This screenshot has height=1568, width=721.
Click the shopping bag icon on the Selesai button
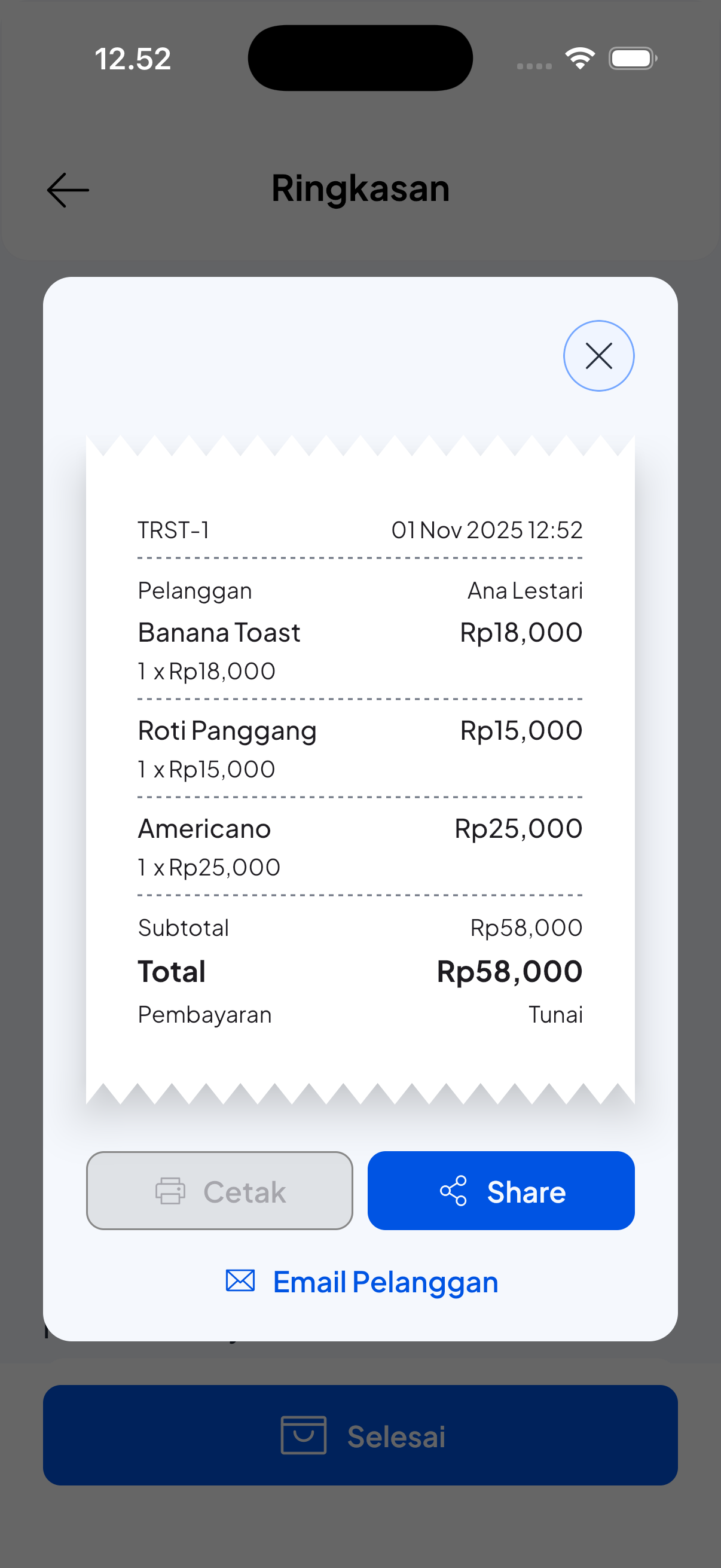coord(304,1436)
